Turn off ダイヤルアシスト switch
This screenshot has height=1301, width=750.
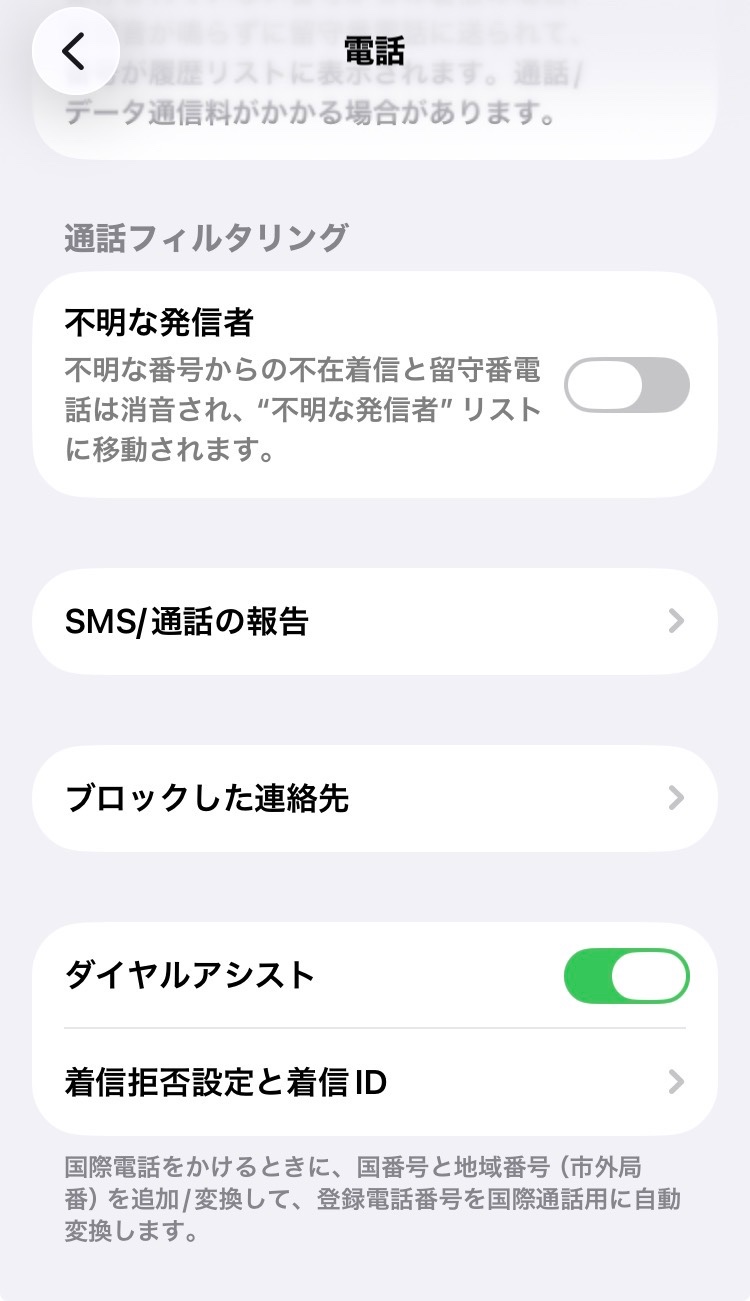pos(626,976)
